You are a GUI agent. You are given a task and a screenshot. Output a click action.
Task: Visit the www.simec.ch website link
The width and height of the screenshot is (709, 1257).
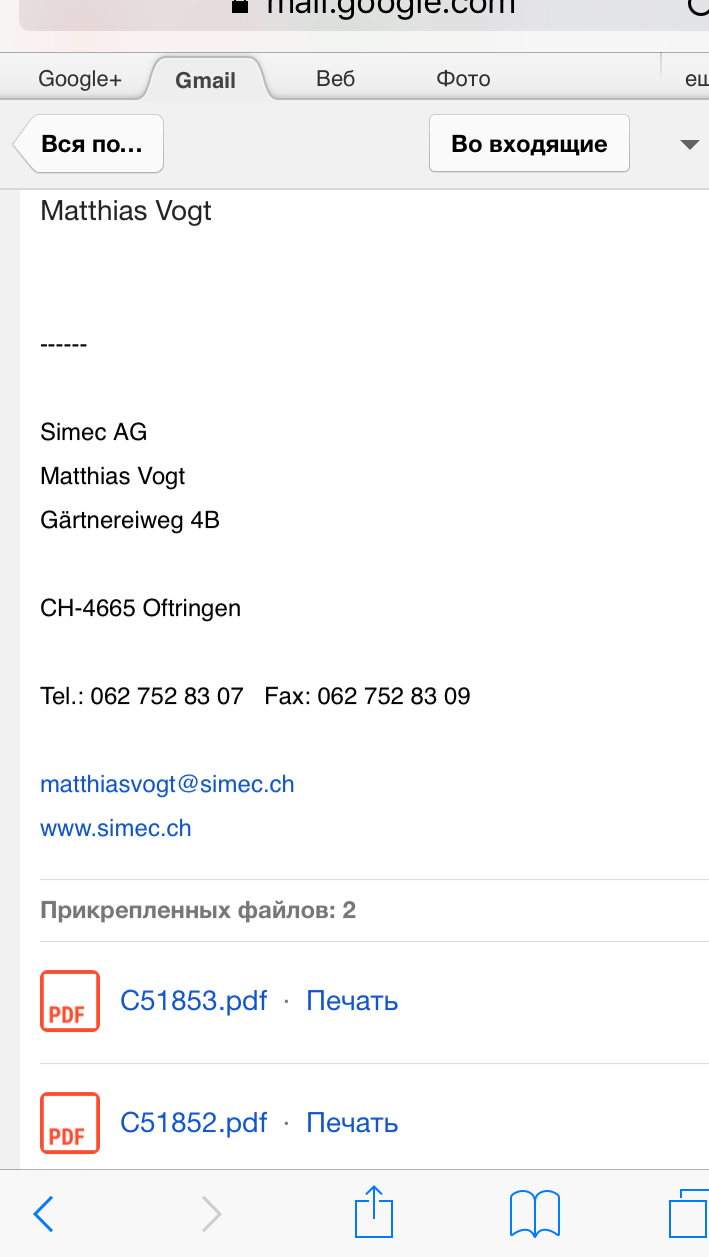tap(115, 828)
